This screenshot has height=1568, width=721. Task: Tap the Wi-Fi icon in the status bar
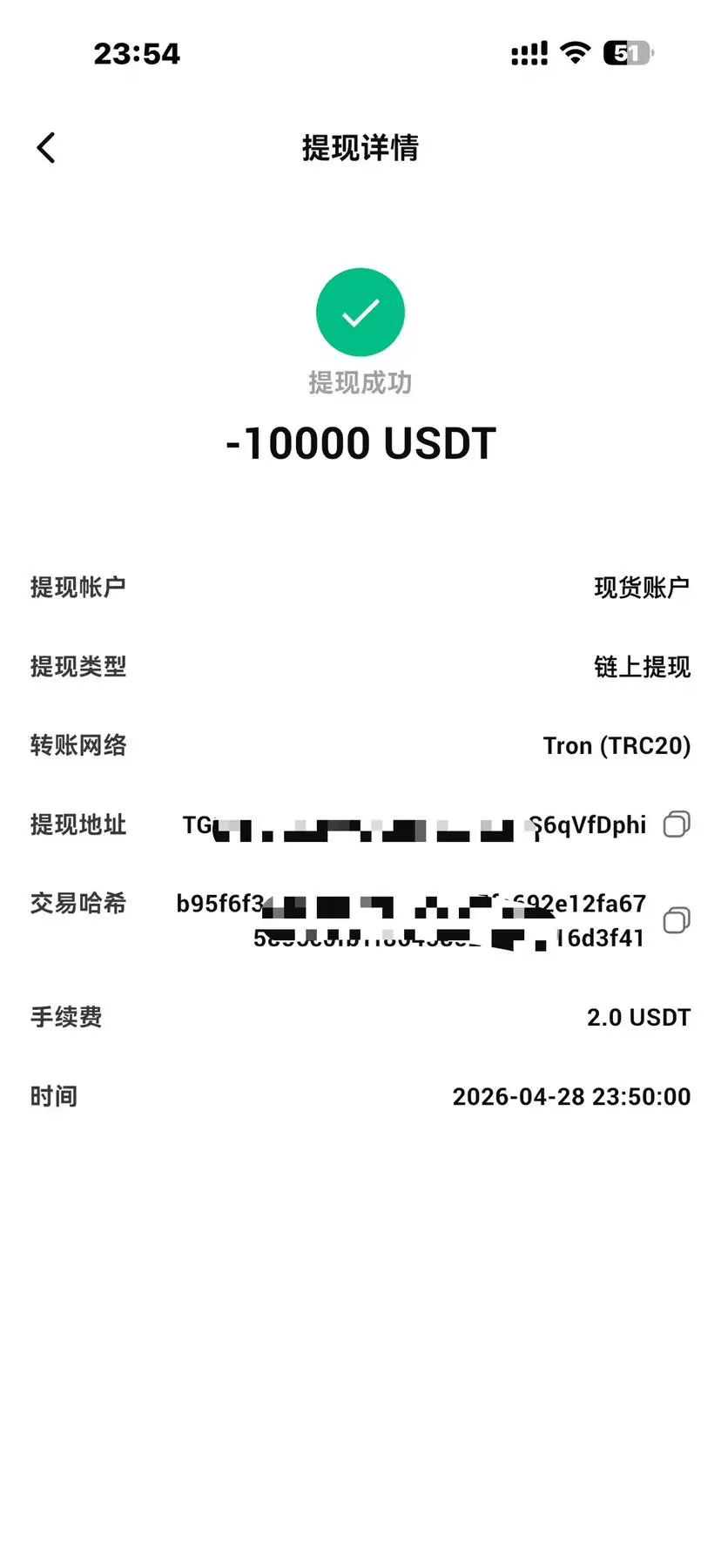575,53
